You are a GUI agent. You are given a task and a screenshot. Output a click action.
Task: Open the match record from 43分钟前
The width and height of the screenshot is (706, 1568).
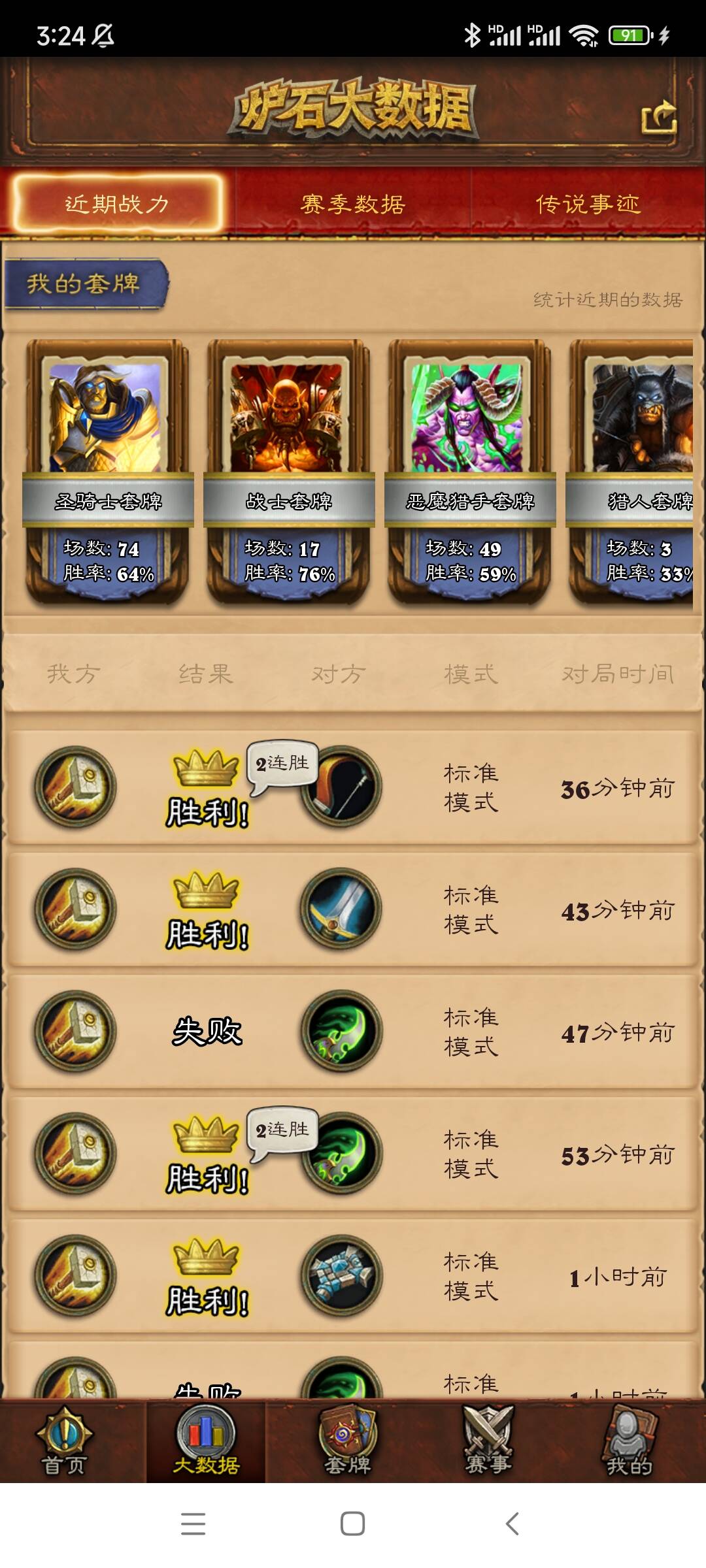tap(353, 909)
